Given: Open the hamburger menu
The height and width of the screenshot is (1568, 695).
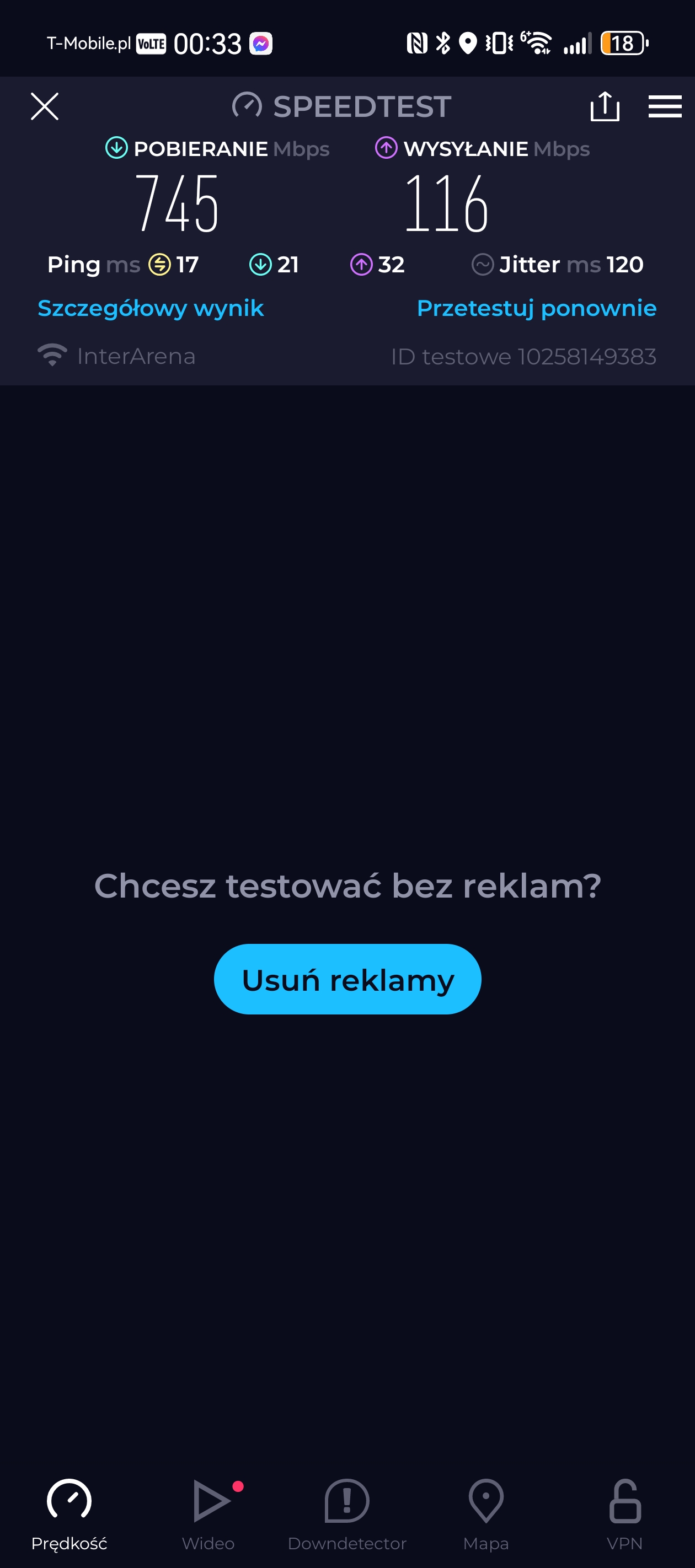Looking at the screenshot, I should [665, 106].
